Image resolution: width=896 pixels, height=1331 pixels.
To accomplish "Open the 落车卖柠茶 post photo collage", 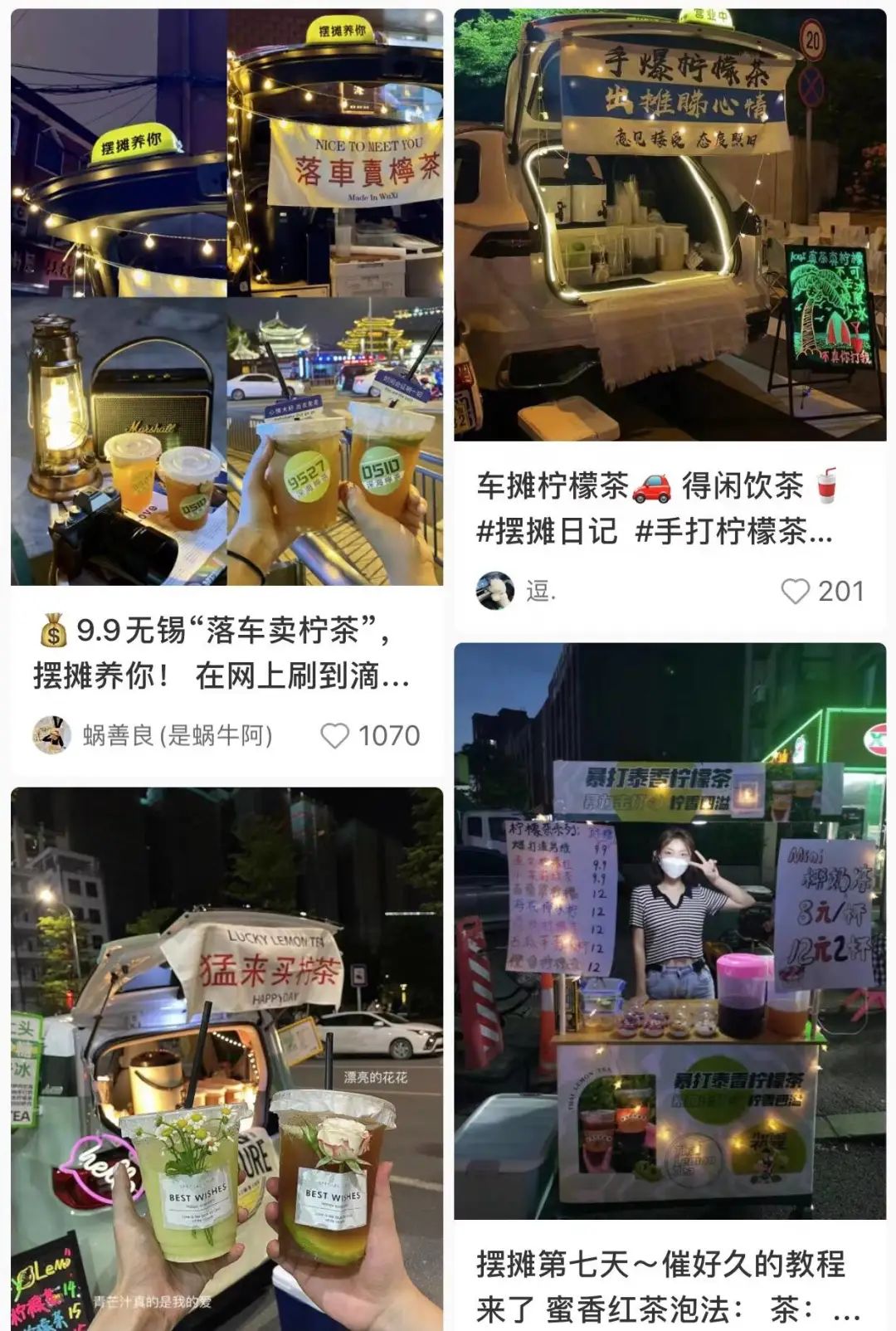I will pyautogui.click(x=226, y=297).
